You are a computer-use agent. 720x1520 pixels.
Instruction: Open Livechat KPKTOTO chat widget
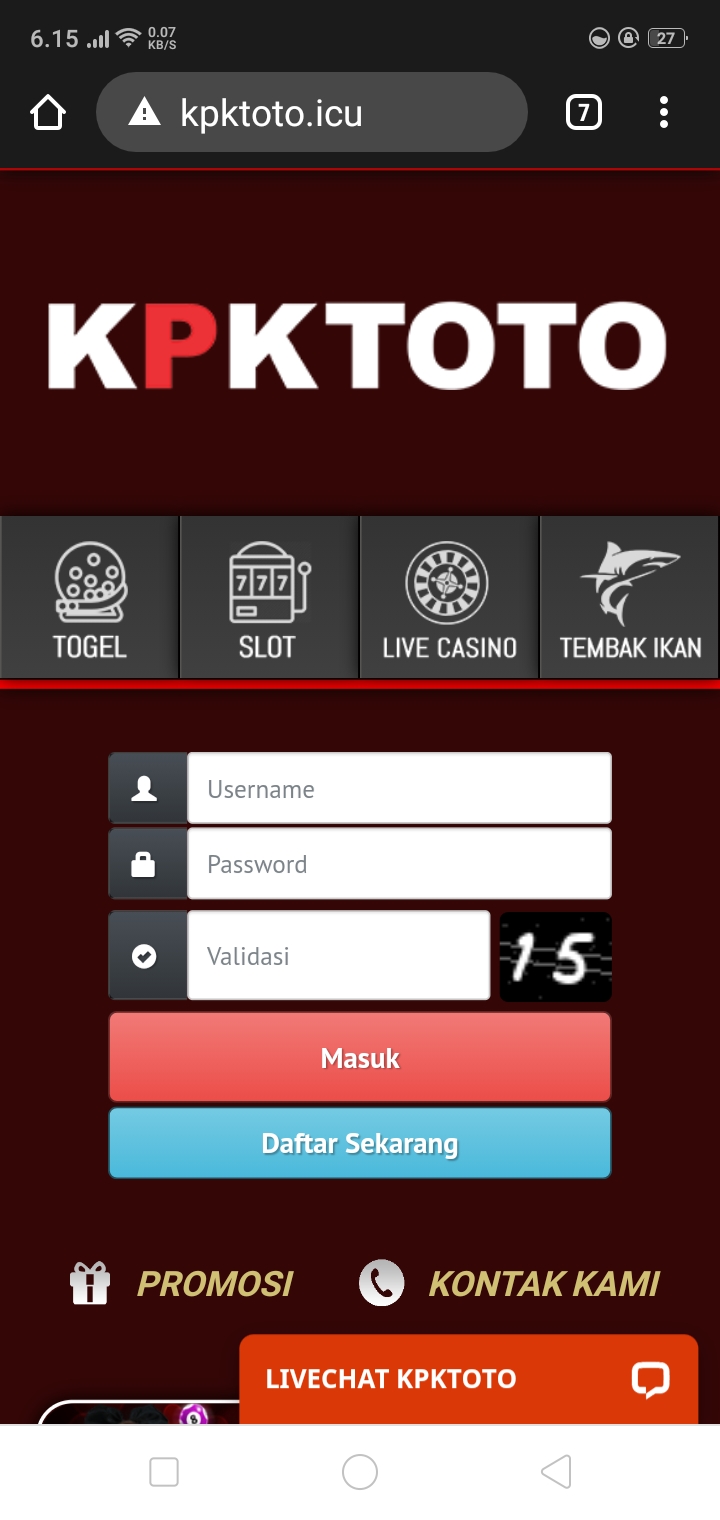point(468,1379)
